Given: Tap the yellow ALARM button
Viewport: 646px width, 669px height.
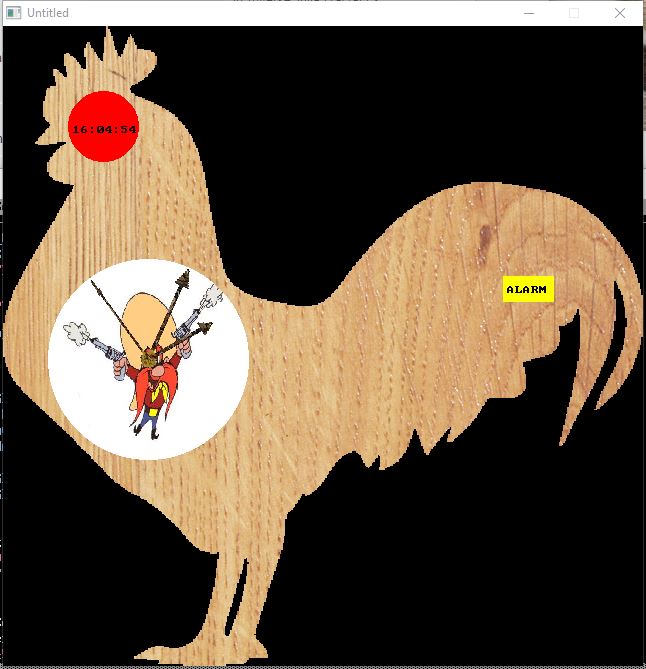Looking at the screenshot, I should coord(527,289).
